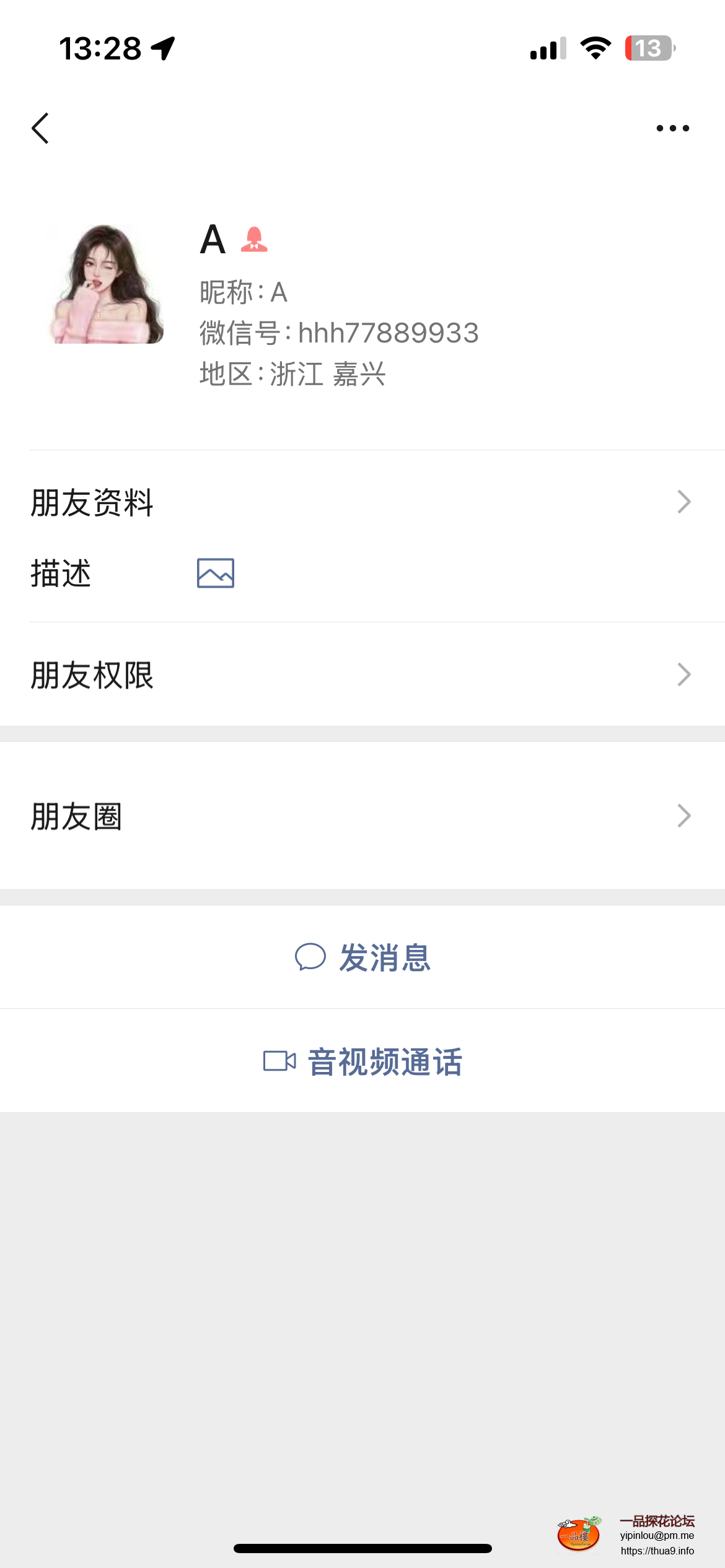
Task: Tap the battery indicator showing 13
Action: pos(649,48)
